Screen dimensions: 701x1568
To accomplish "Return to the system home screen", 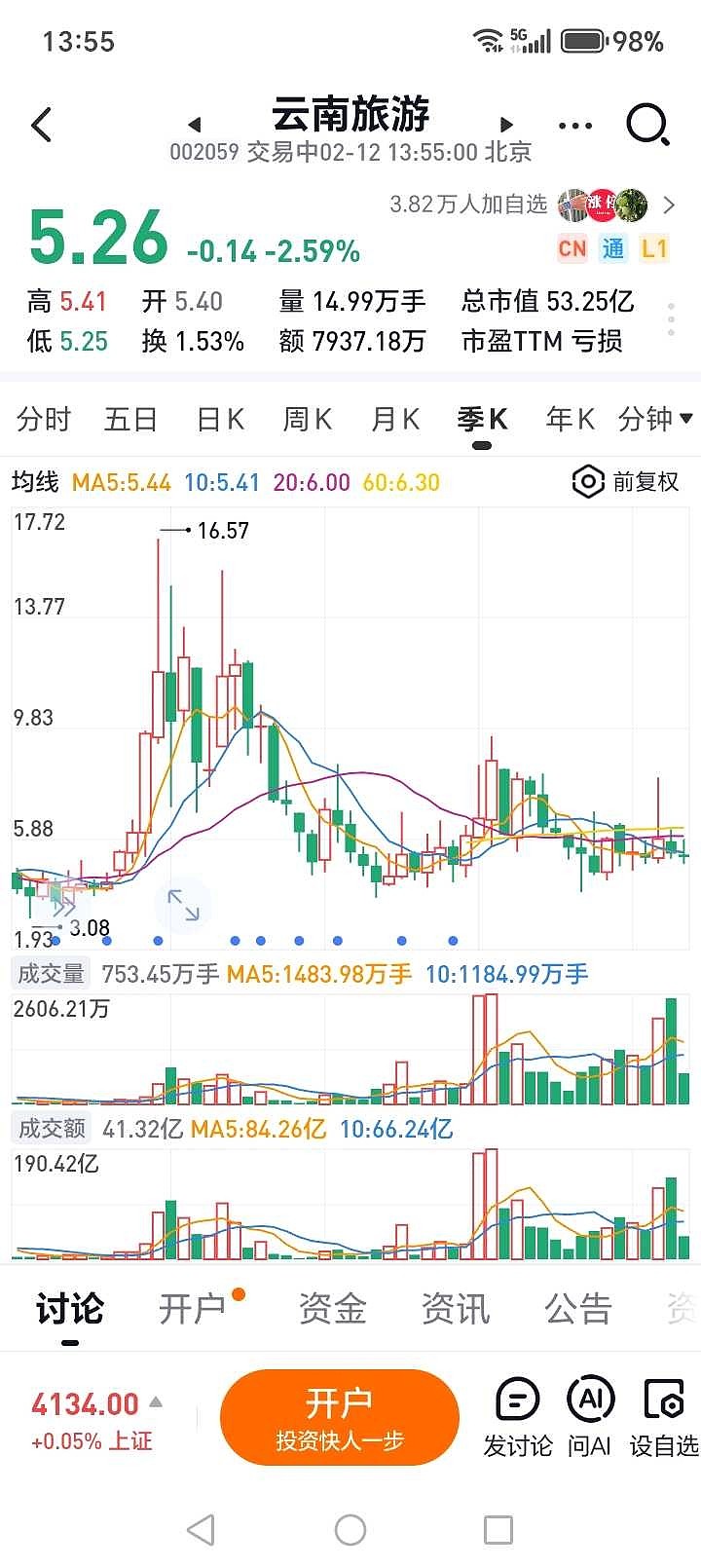I will tap(350, 1530).
